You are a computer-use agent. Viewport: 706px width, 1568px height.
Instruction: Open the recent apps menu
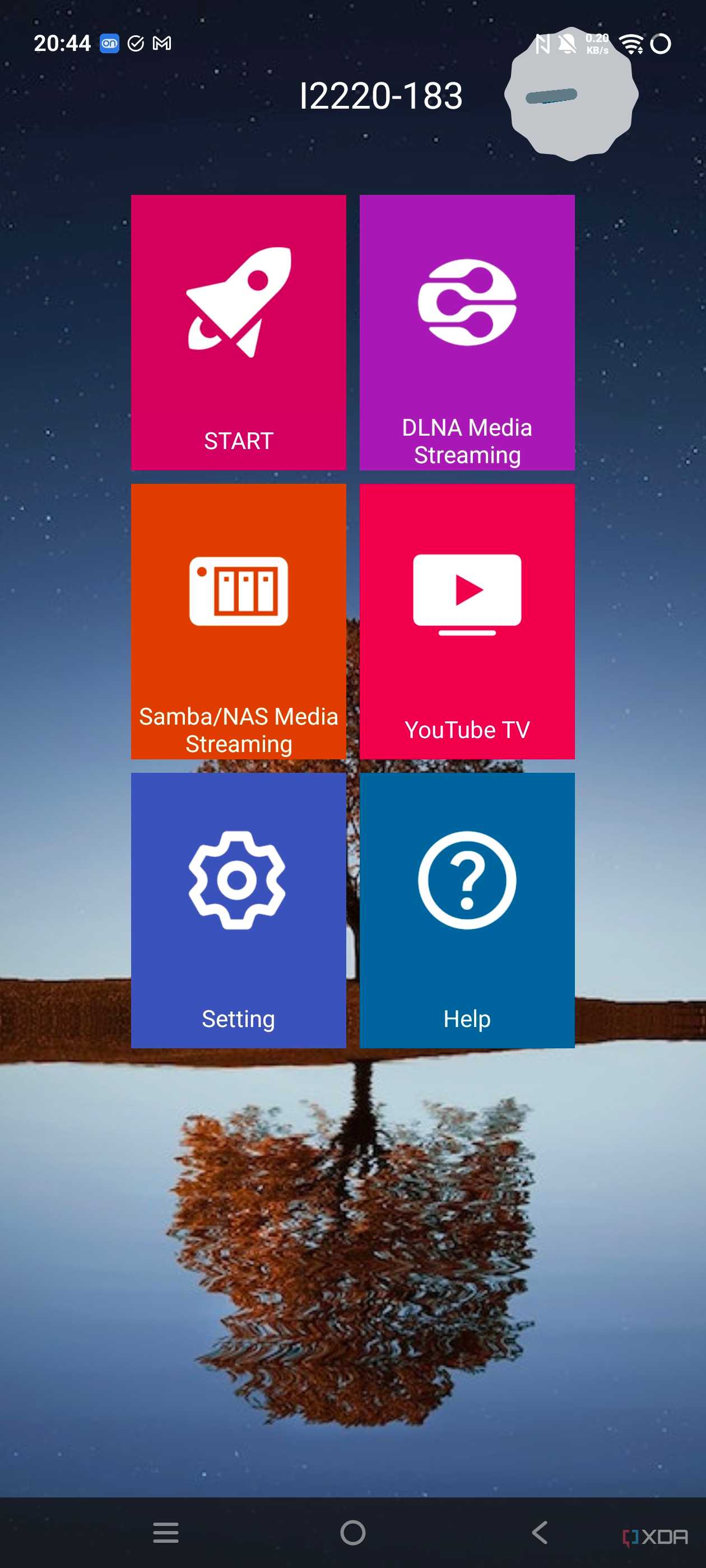[x=166, y=1533]
